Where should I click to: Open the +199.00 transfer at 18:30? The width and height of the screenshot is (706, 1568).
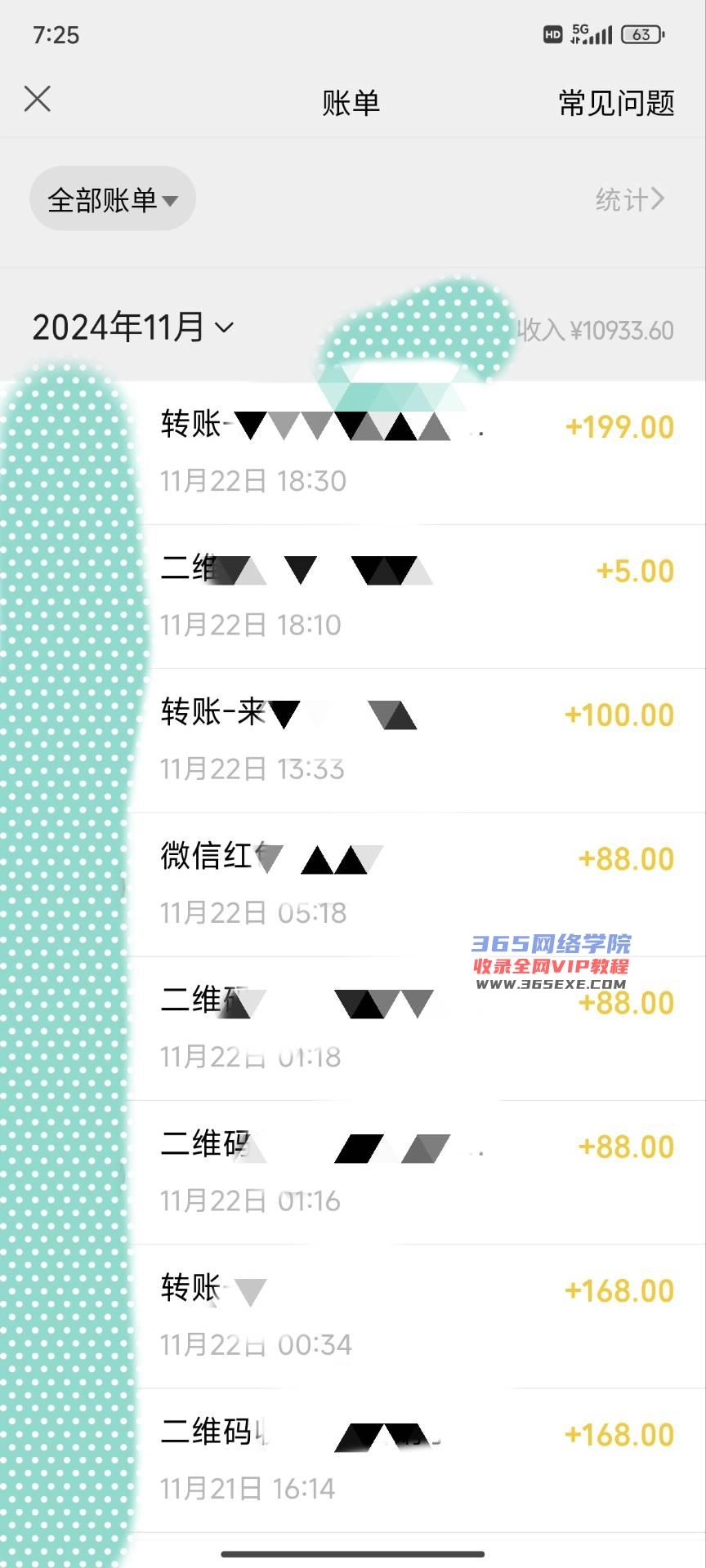coord(417,452)
